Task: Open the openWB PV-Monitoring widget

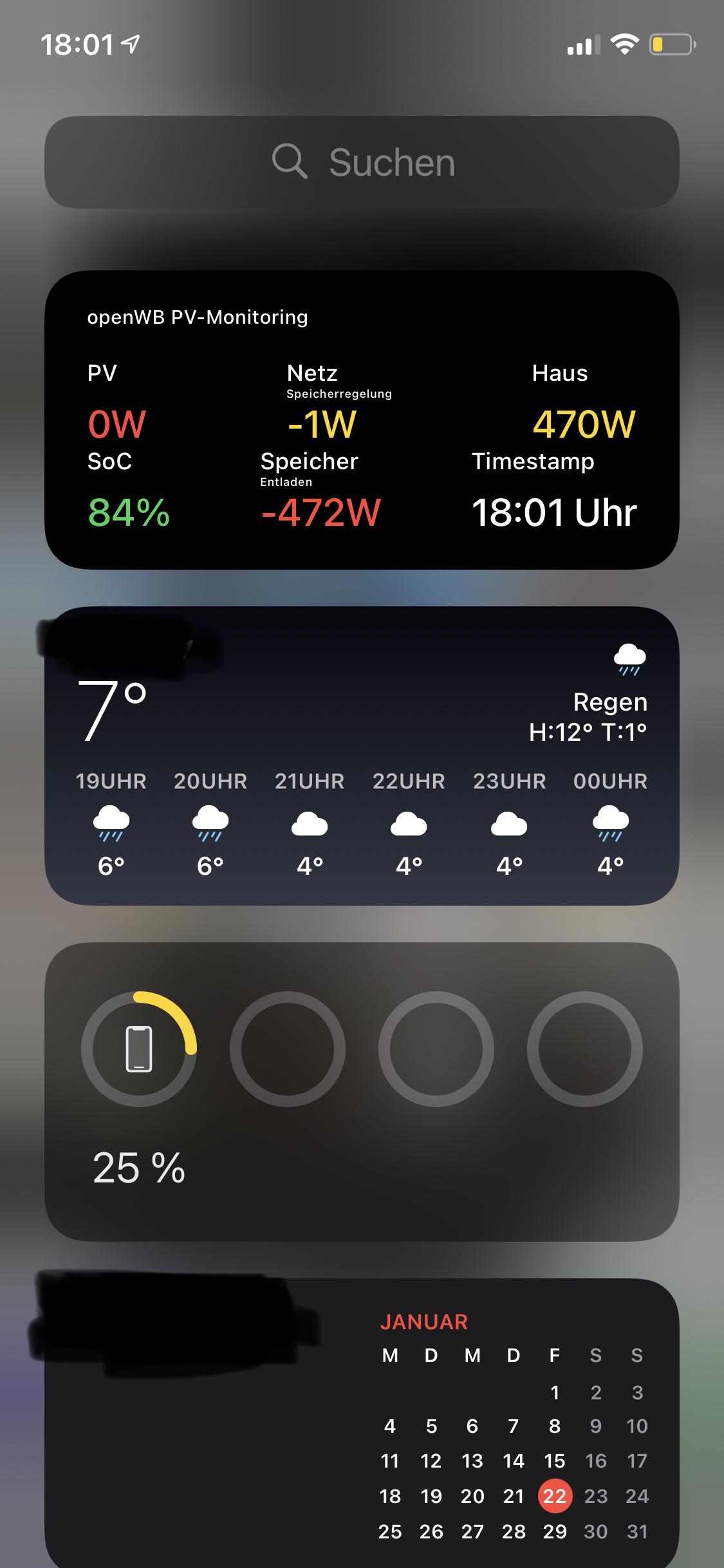Action: pyautogui.click(x=362, y=419)
